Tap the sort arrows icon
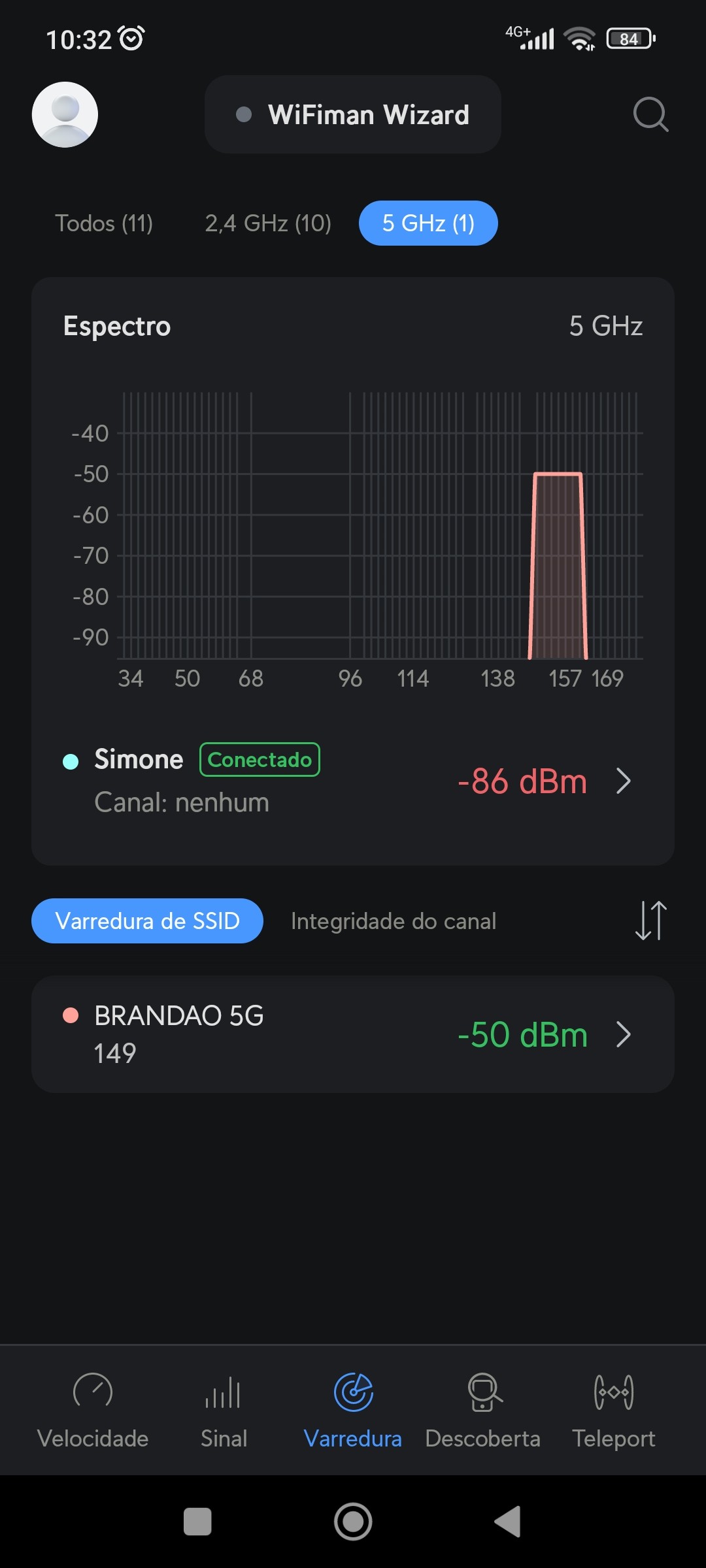Image resolution: width=706 pixels, height=1568 pixels. coord(650,921)
